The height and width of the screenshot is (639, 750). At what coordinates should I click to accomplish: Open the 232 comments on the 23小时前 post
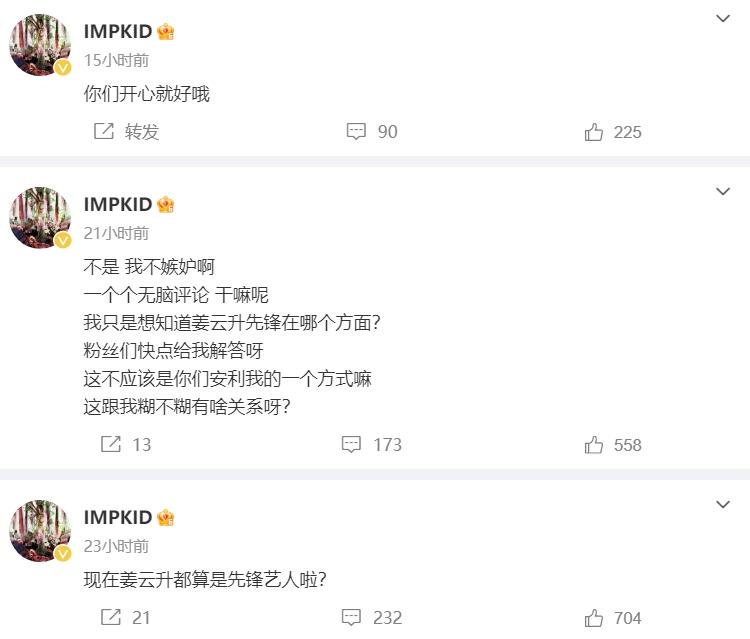pos(371,618)
